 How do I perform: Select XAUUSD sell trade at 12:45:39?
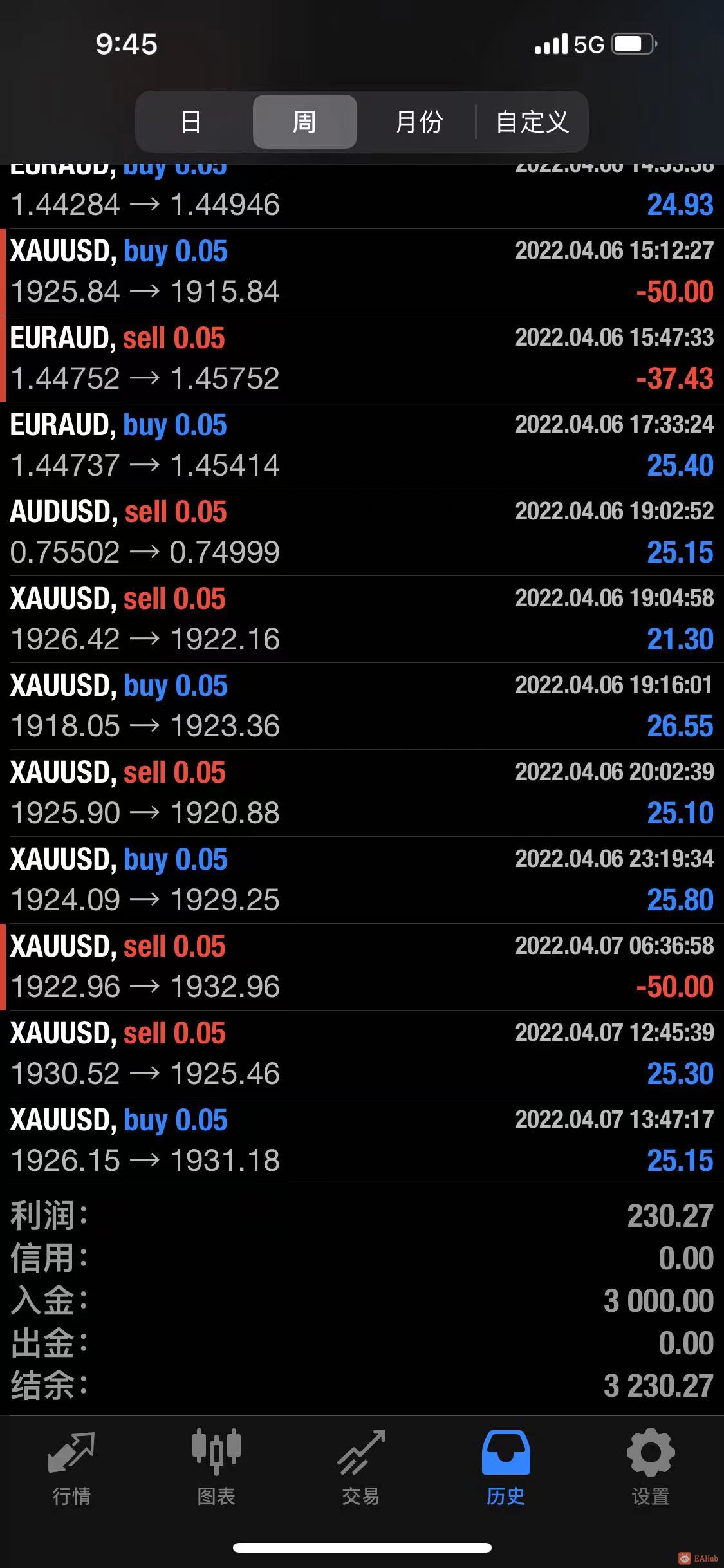click(362, 1054)
